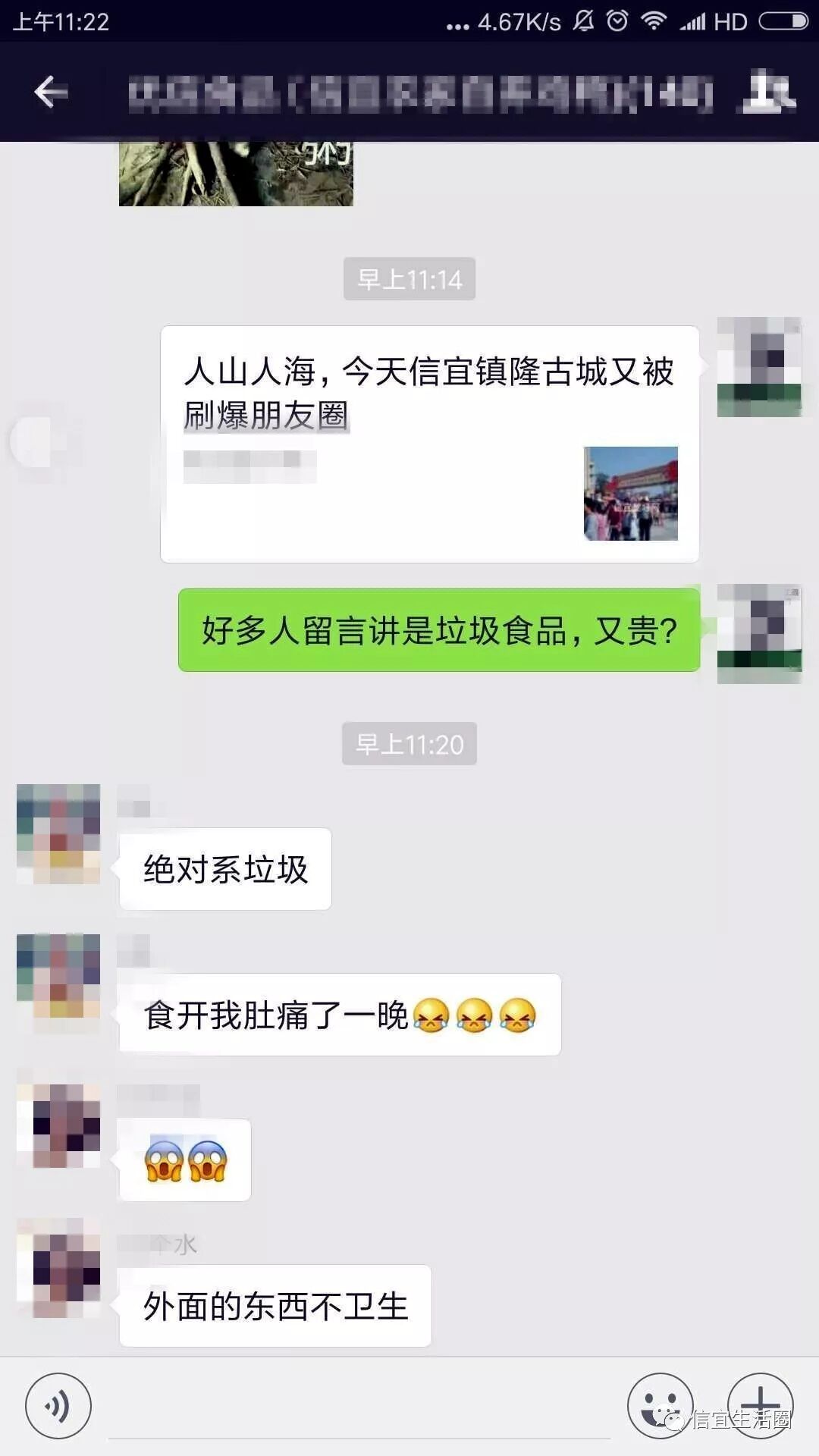The height and width of the screenshot is (1456, 819).
Task: Open the plus attachments menu
Action: coord(760,1405)
